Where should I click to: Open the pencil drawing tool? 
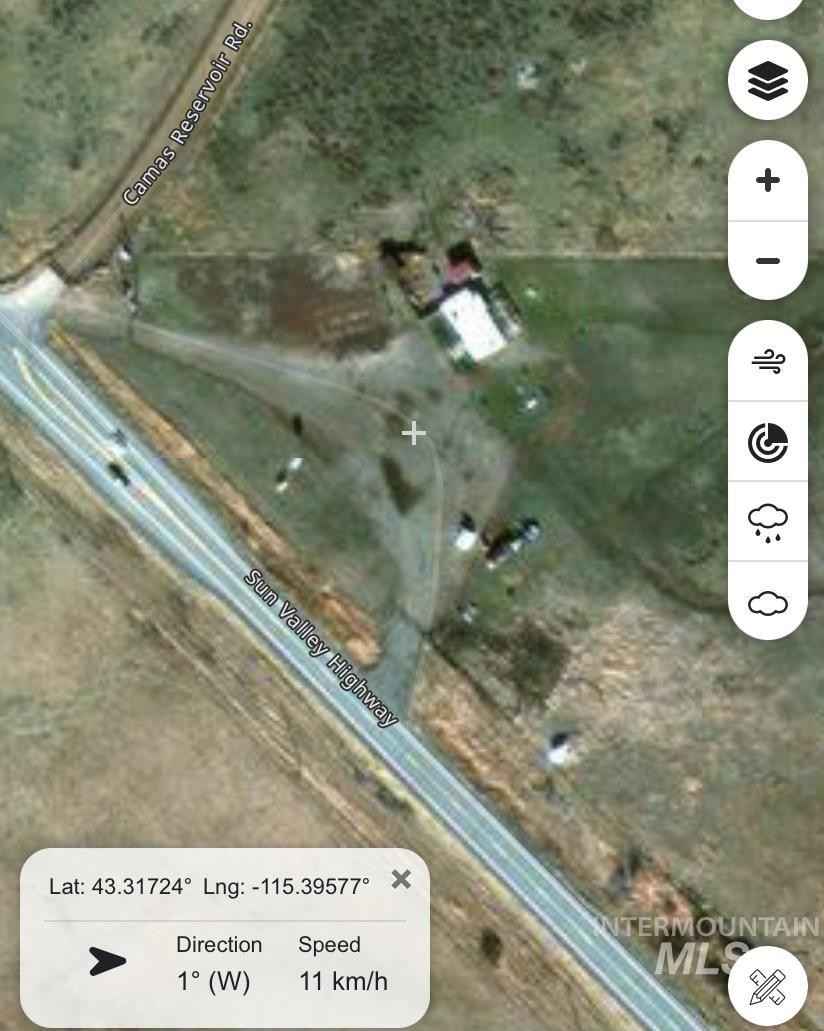[x=767, y=986]
